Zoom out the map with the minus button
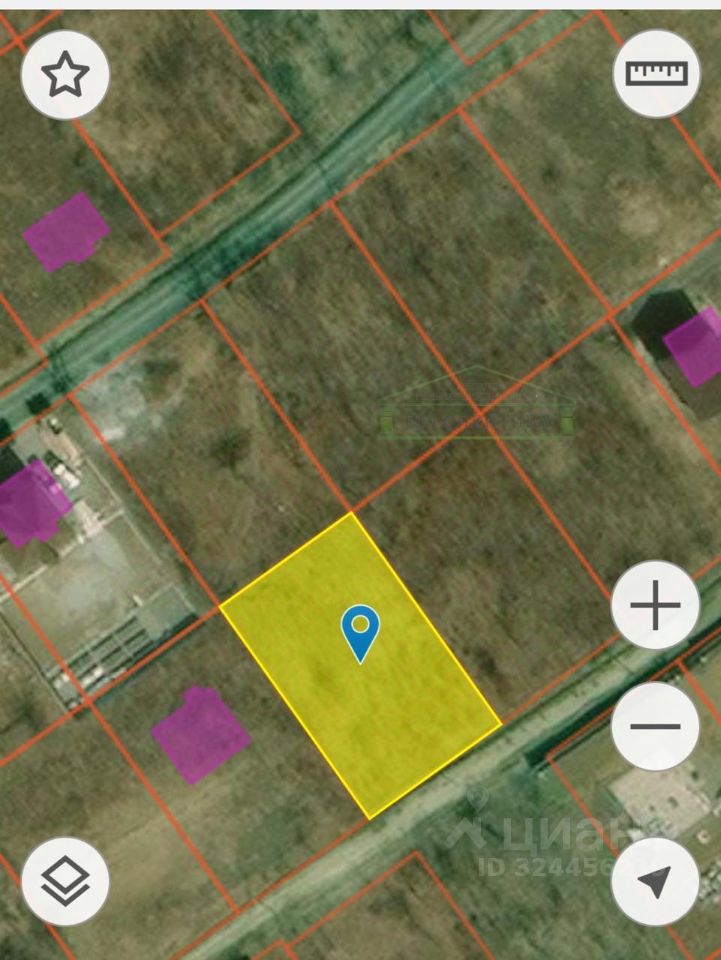The width and height of the screenshot is (721, 960). (x=655, y=727)
